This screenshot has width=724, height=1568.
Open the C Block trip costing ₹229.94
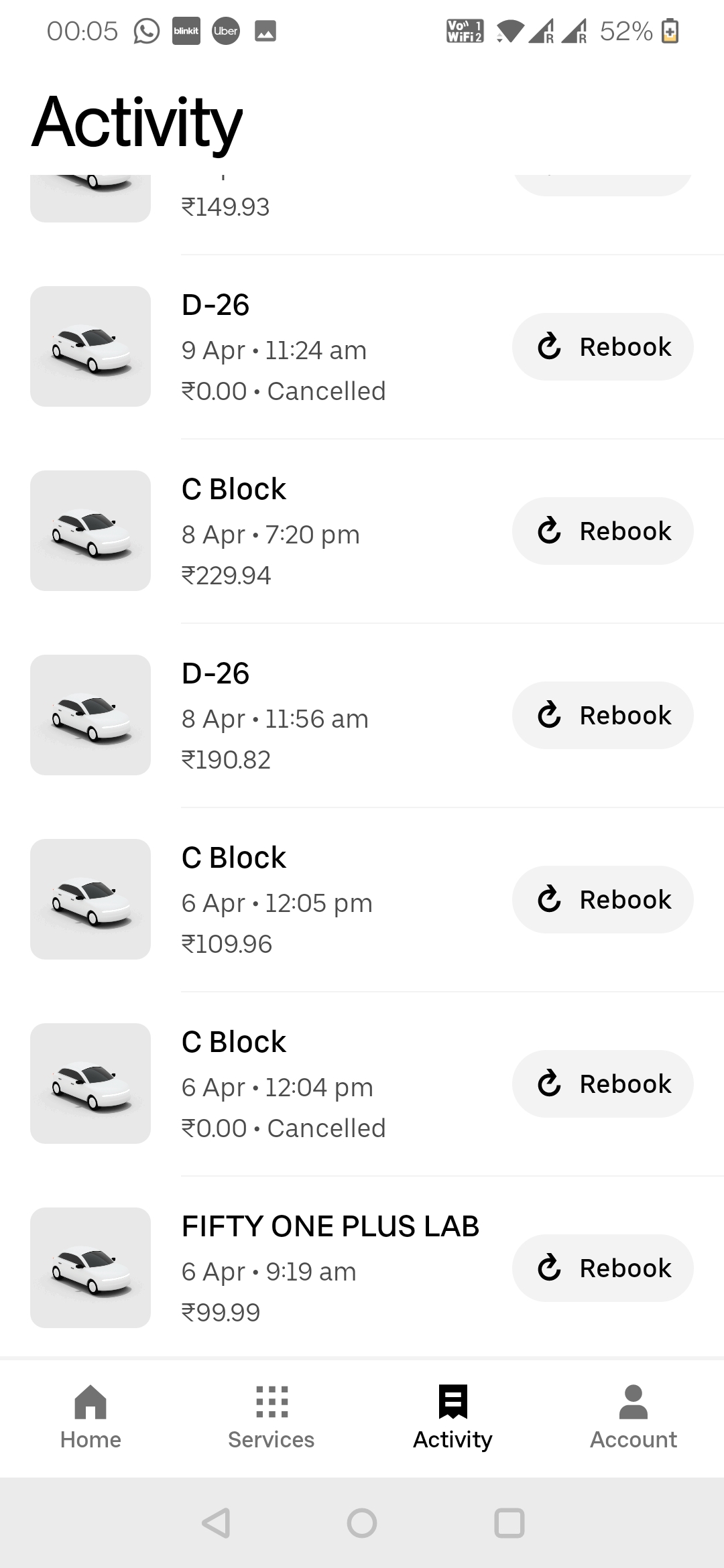268,531
